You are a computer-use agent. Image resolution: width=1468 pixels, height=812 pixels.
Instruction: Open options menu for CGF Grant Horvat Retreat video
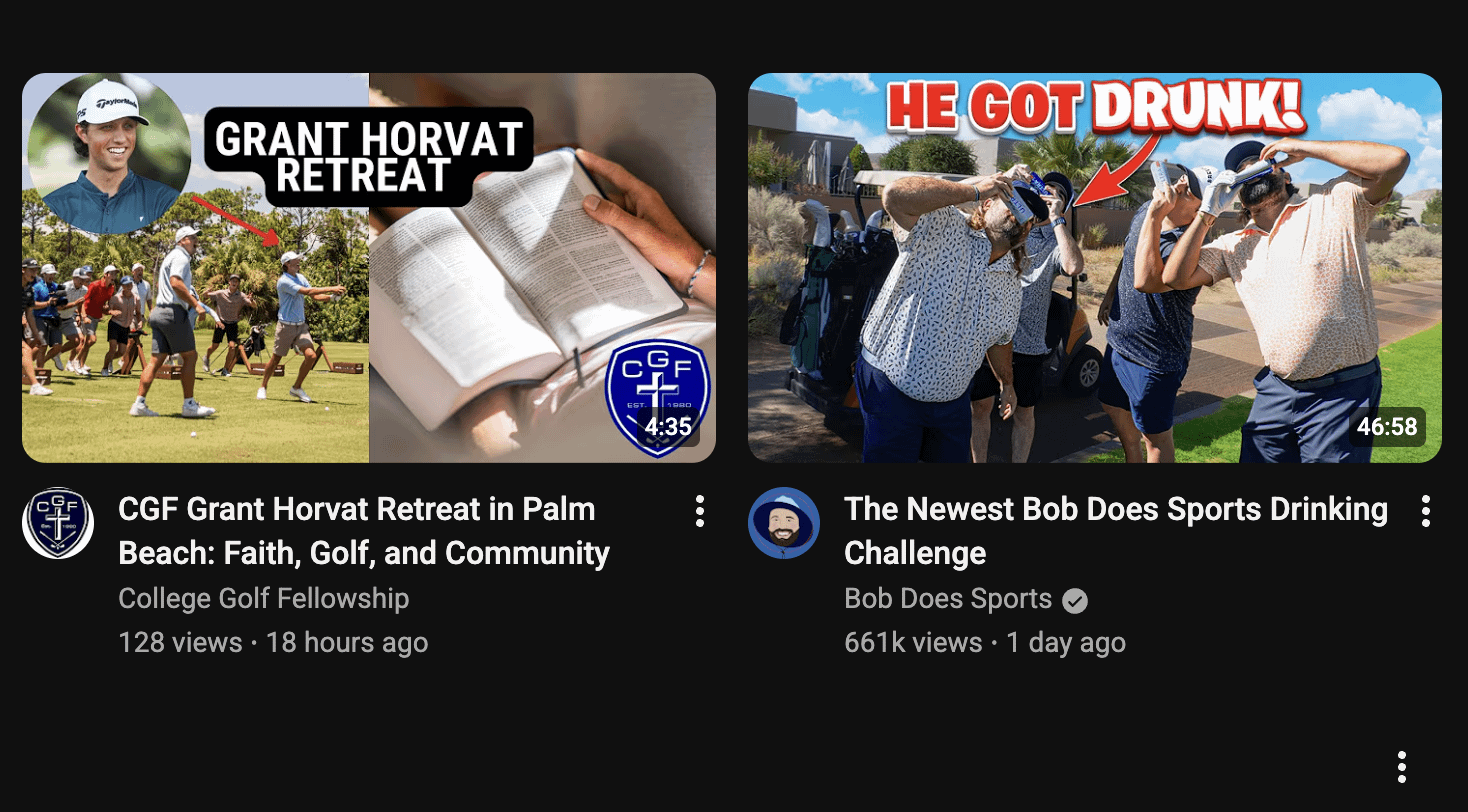click(x=700, y=511)
